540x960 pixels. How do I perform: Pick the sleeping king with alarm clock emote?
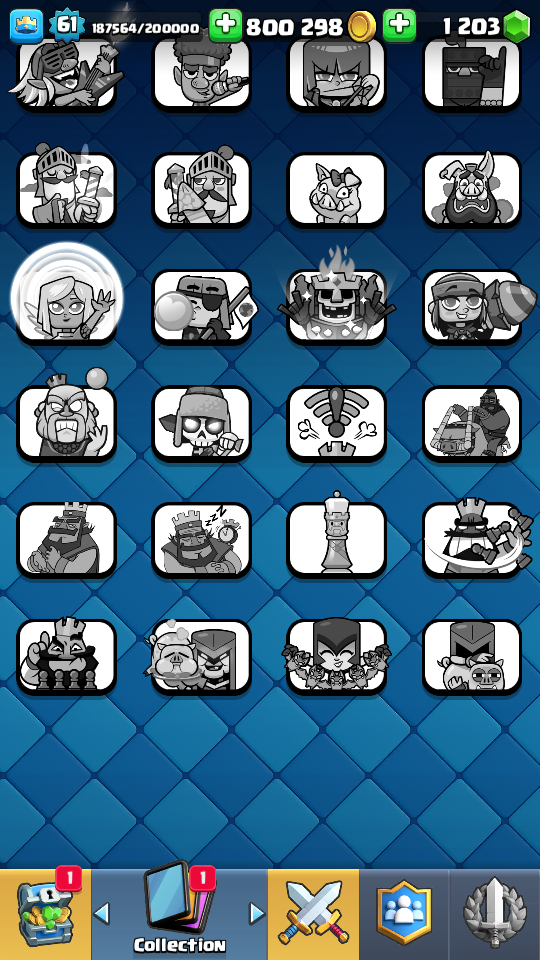coord(201,539)
